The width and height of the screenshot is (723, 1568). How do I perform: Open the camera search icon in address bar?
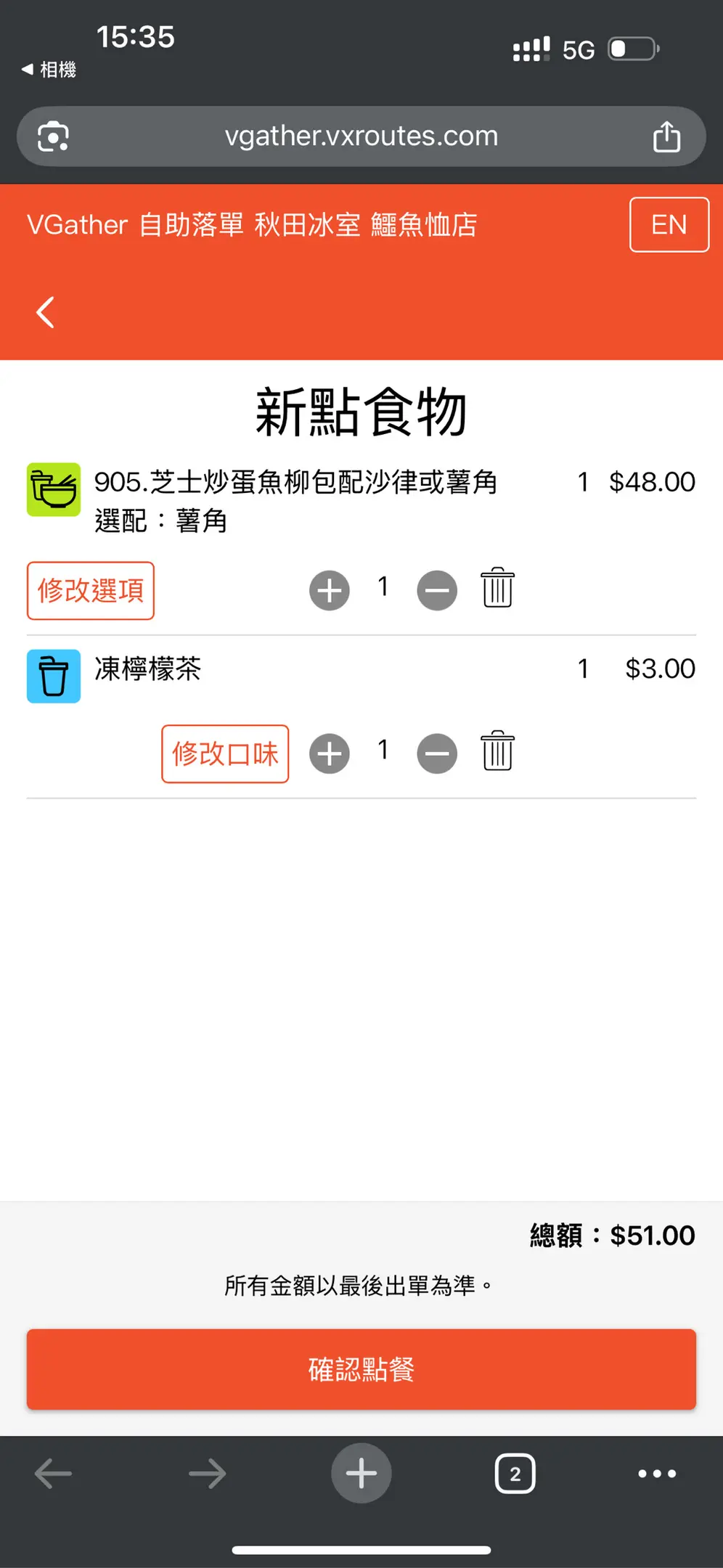pyautogui.click(x=54, y=136)
